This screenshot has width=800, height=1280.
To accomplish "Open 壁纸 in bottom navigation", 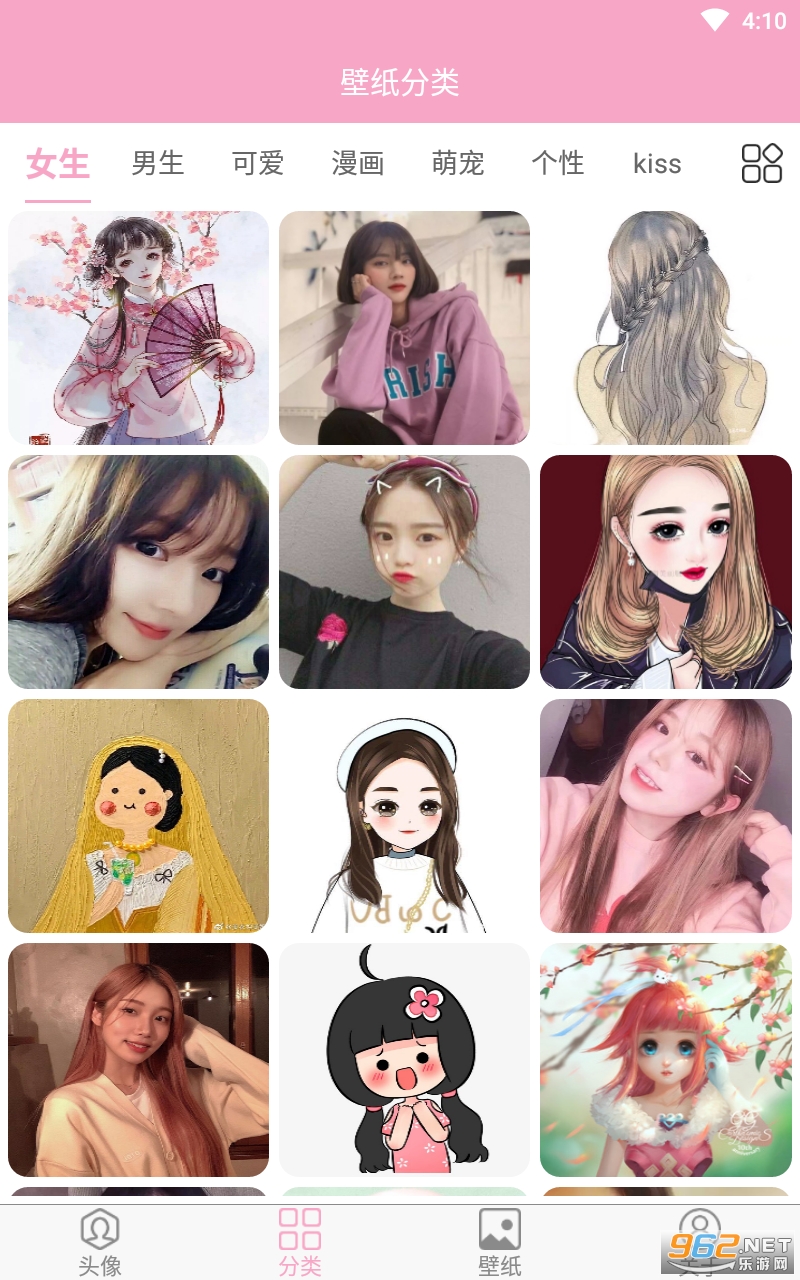I will [500, 1242].
